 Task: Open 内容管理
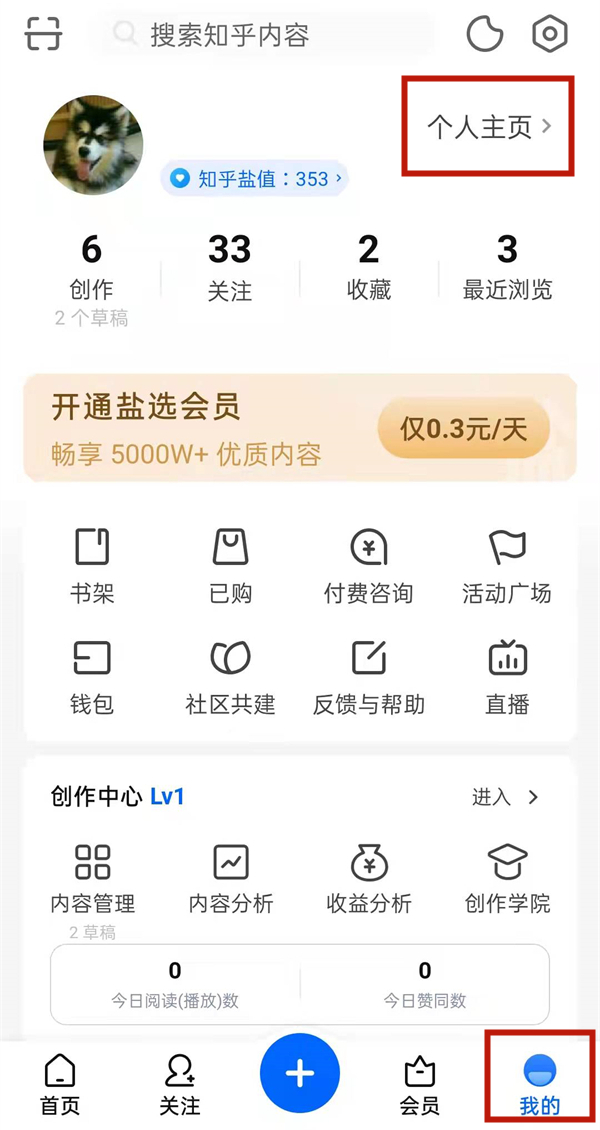92,877
